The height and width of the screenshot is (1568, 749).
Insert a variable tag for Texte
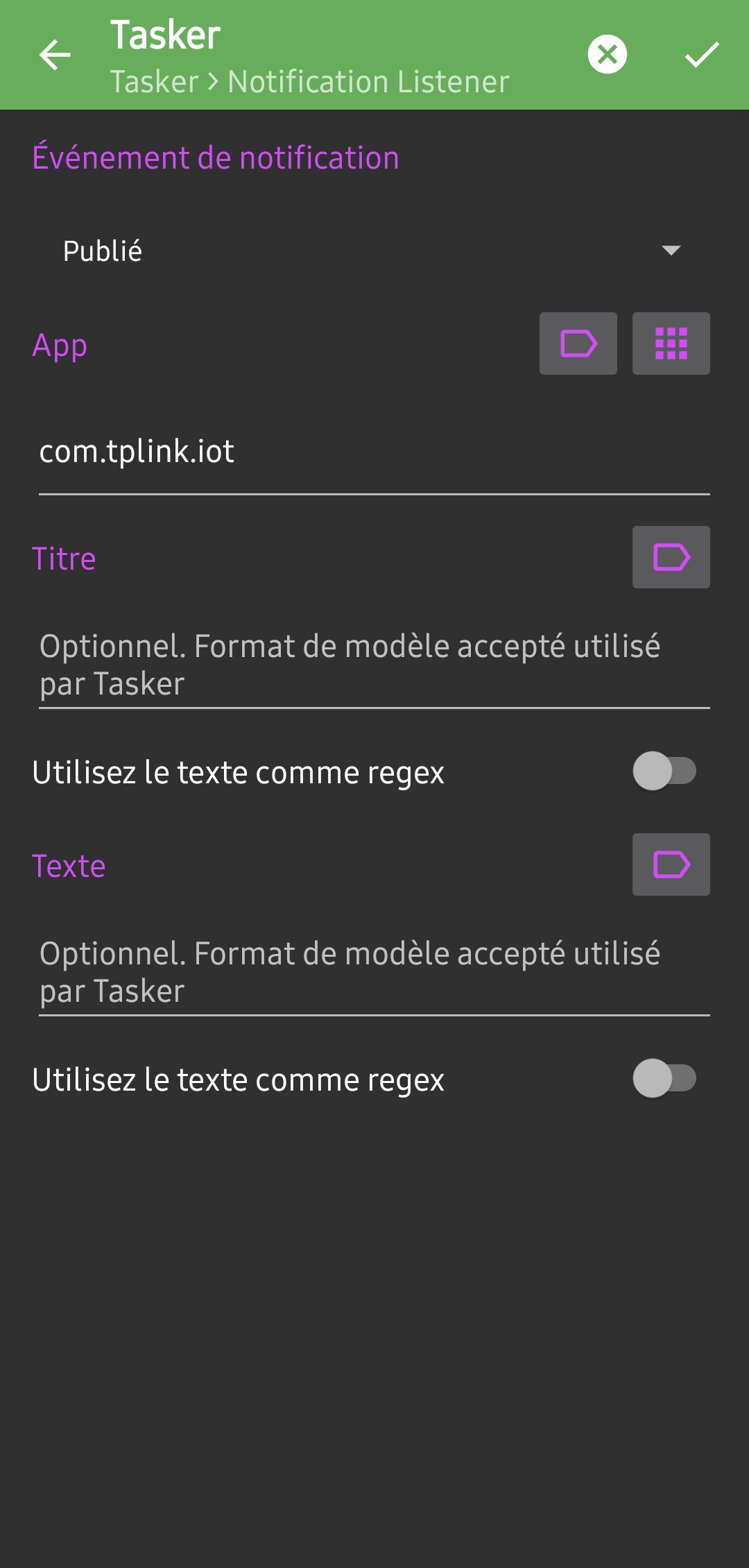(671, 864)
